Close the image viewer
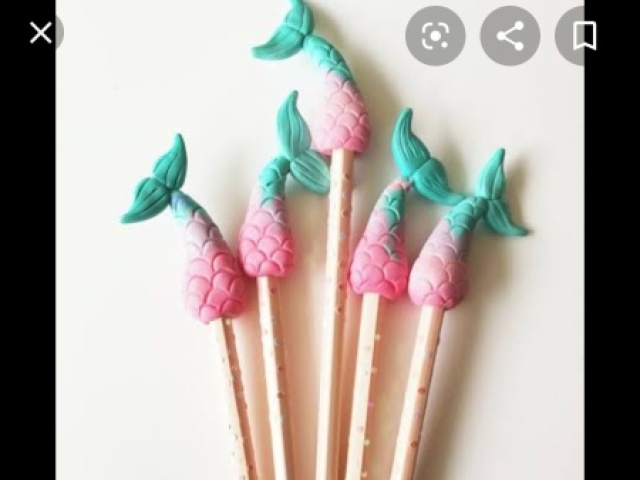This screenshot has height=480, width=640. 40,34
